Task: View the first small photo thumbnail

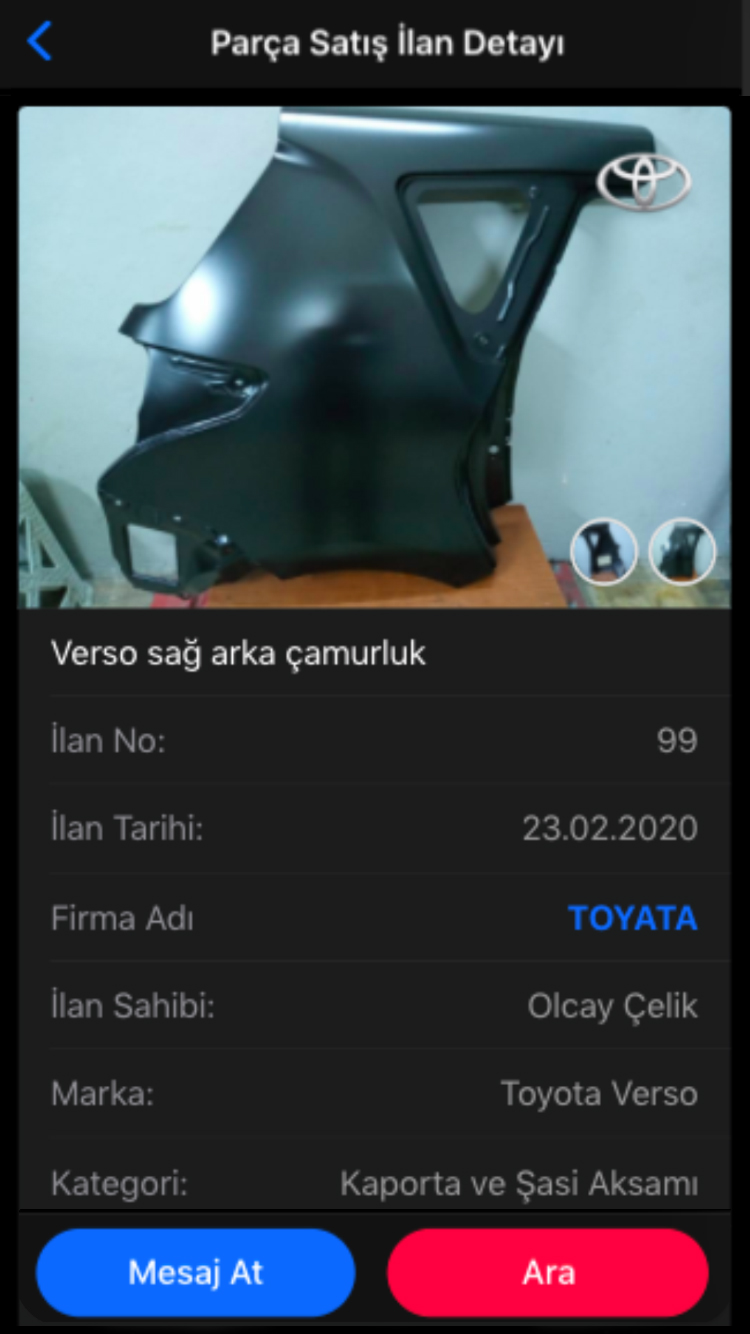Action: tap(604, 551)
